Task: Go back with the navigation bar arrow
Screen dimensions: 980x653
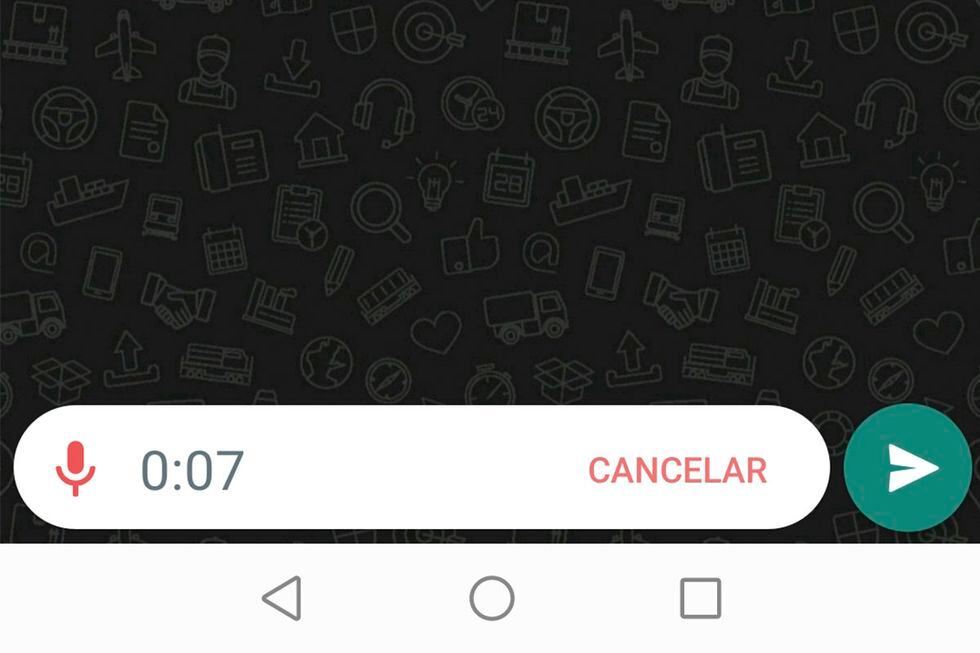Action: 282,599
